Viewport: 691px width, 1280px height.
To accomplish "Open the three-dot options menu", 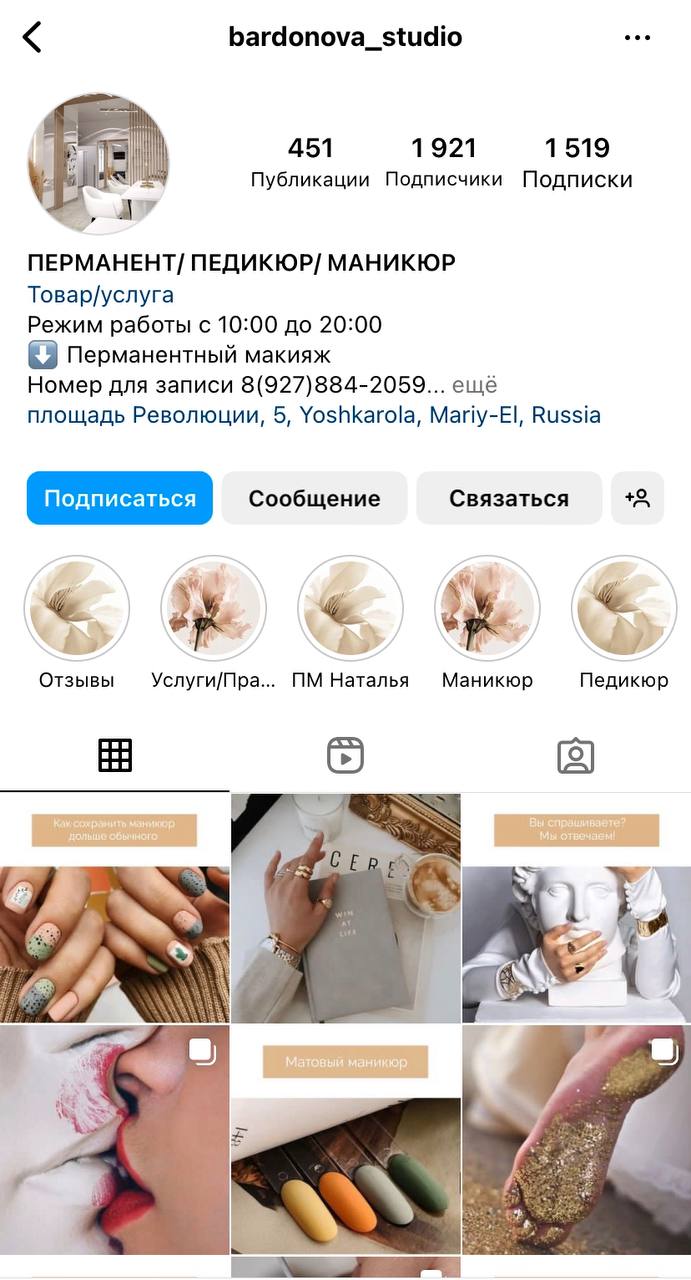I will (637, 38).
